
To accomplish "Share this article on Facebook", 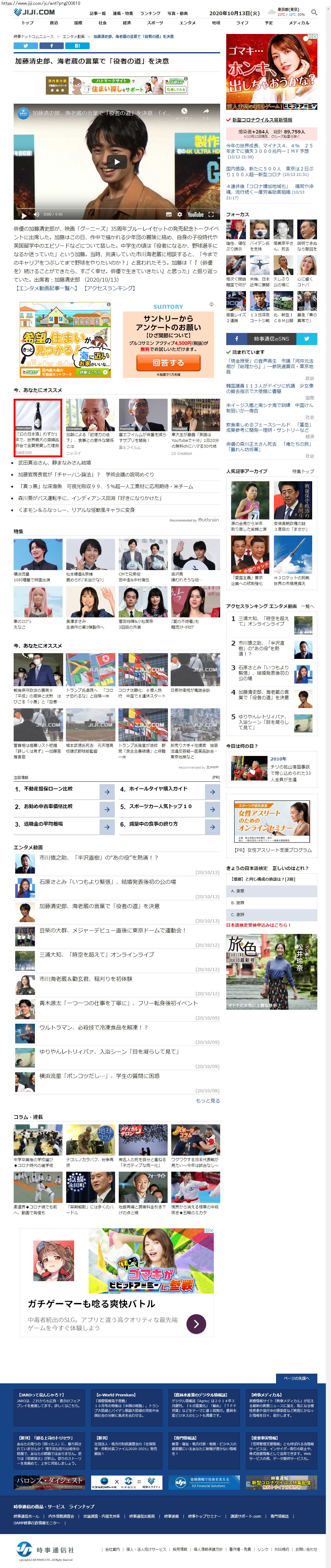I will pos(51,46).
